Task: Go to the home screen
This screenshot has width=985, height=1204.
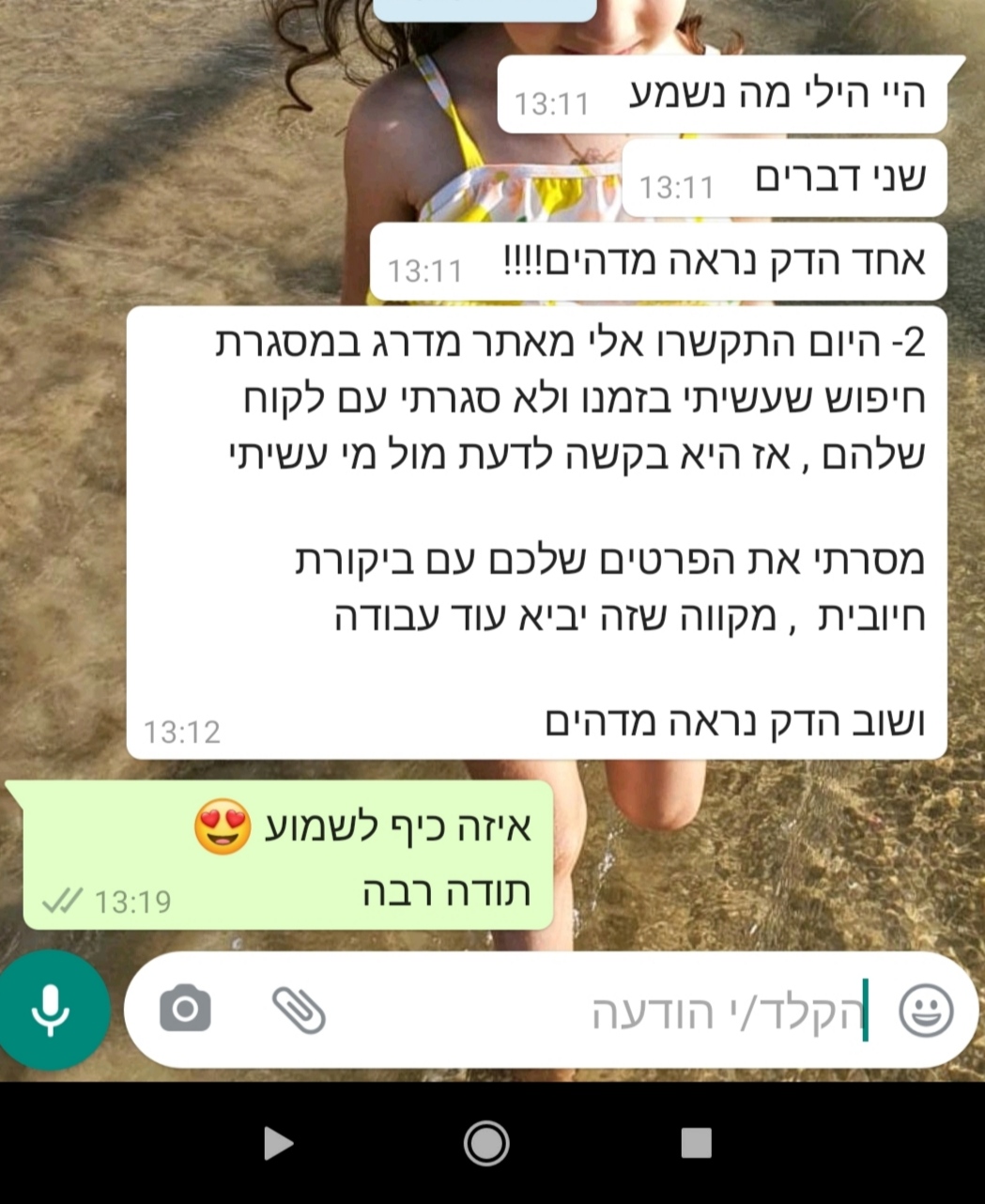Action: (x=486, y=1143)
